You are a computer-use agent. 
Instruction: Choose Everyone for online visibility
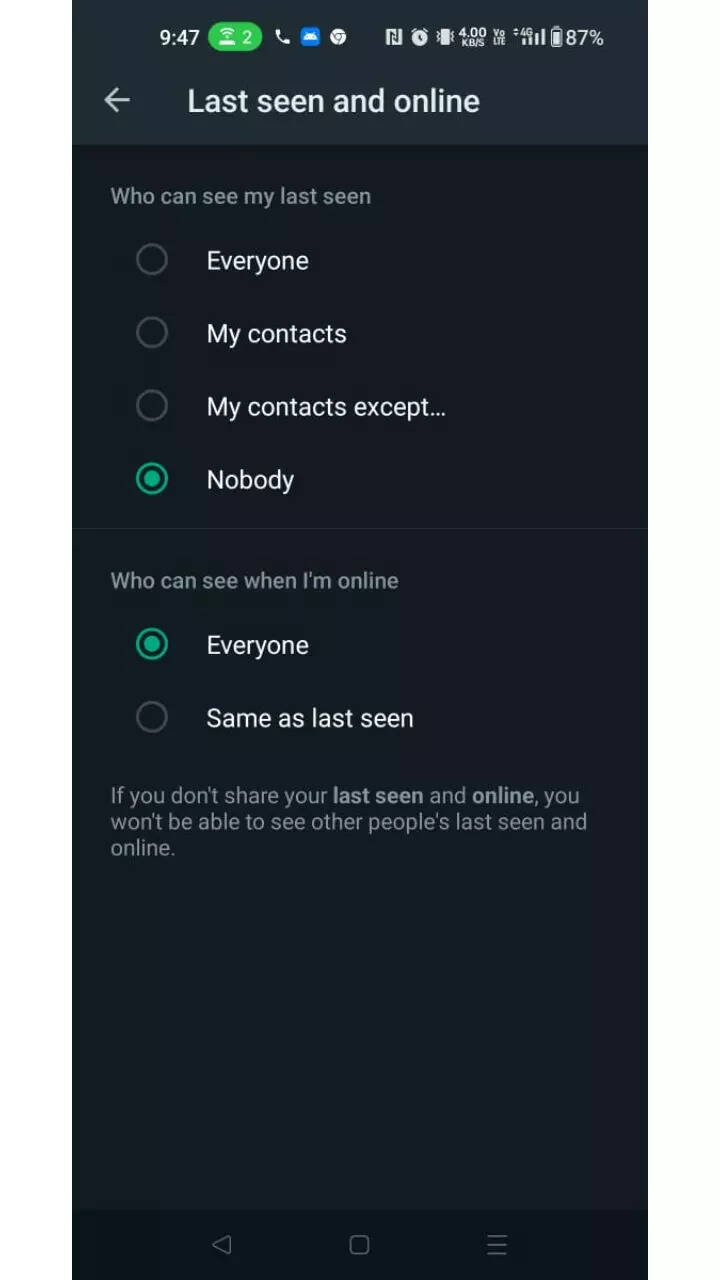tap(152, 645)
